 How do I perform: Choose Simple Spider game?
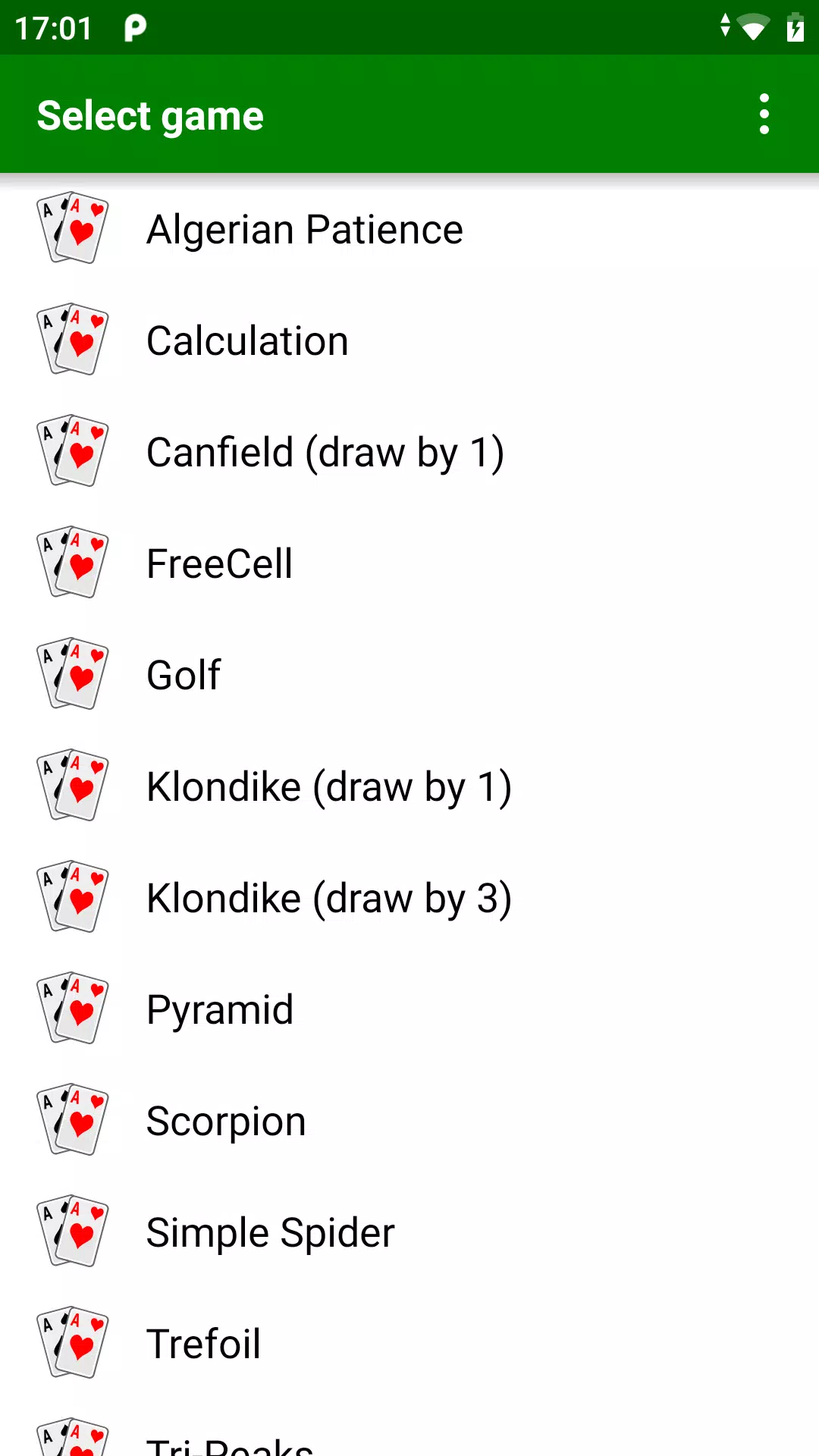pyautogui.click(x=270, y=1232)
